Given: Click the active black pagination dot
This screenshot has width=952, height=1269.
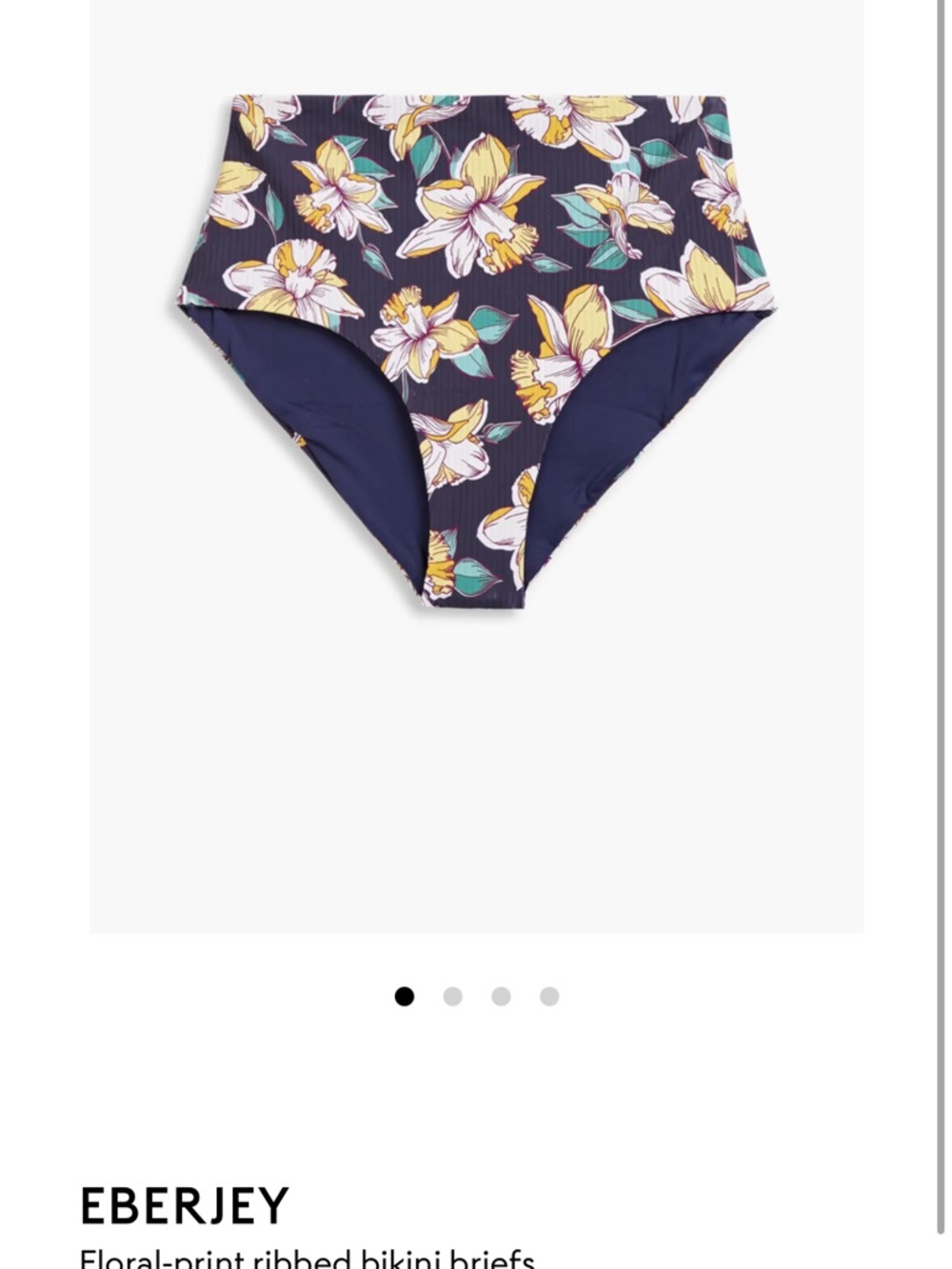Looking at the screenshot, I should [405, 995].
